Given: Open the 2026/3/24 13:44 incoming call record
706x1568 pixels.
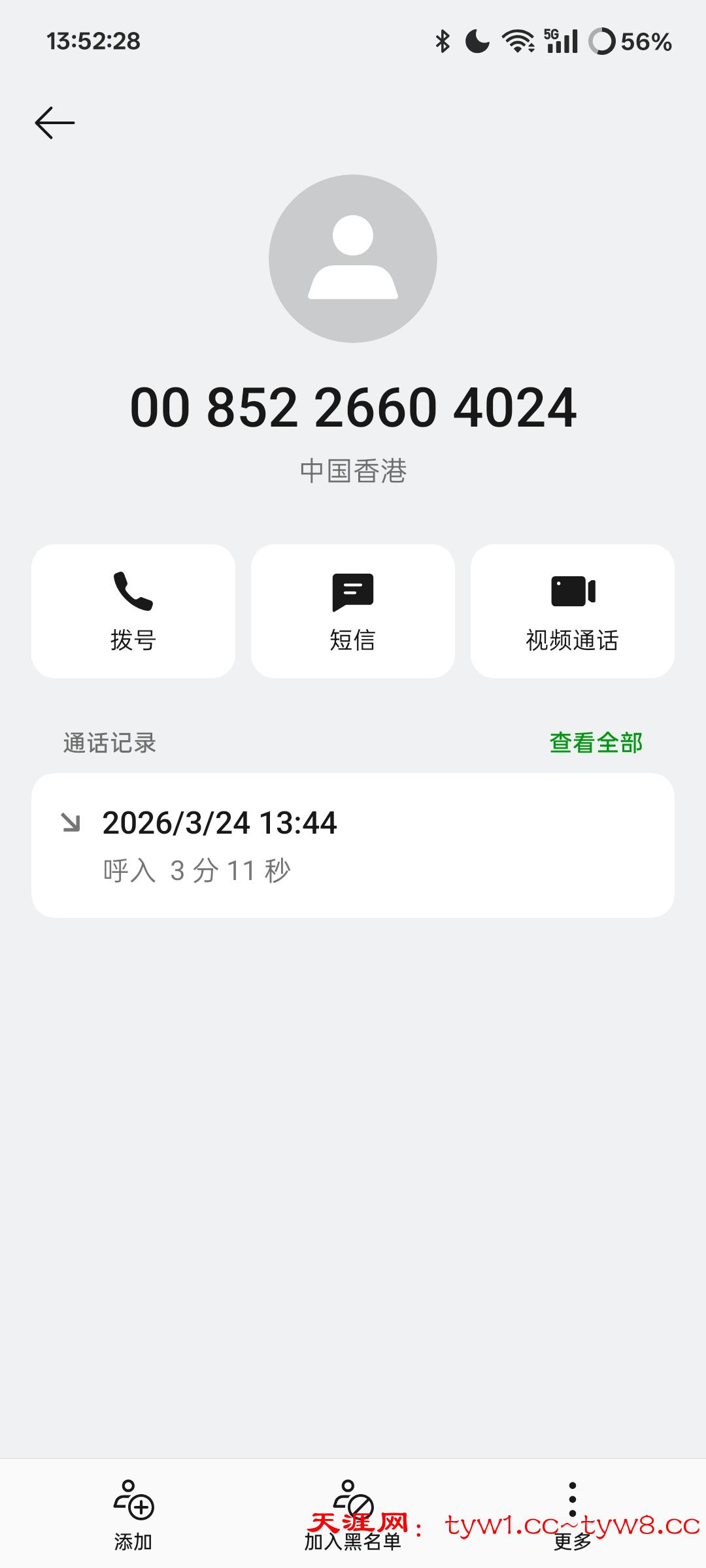Looking at the screenshot, I should [353, 845].
